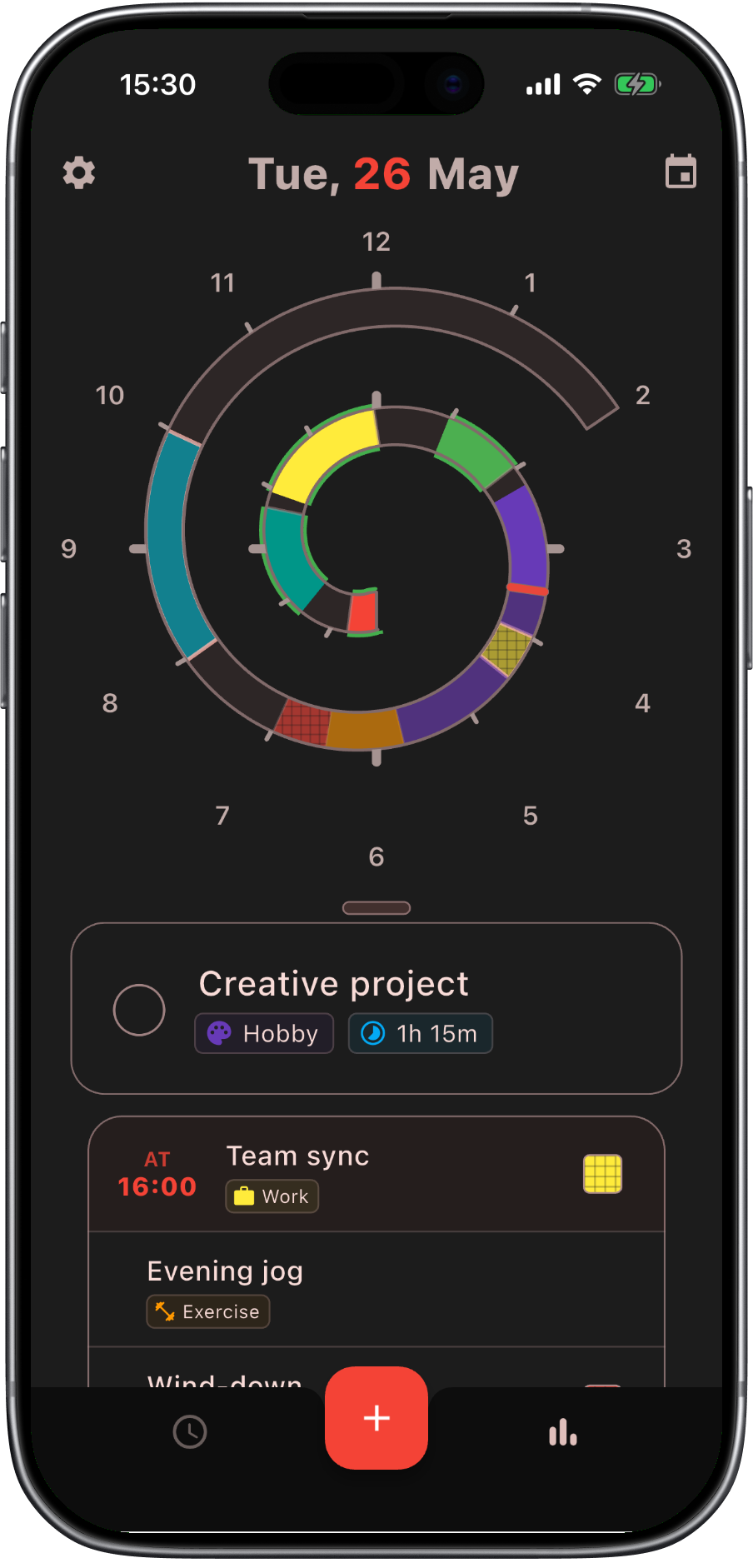Mark Creative project as complete
The width and height of the screenshot is (753, 1568).
coord(139,1010)
